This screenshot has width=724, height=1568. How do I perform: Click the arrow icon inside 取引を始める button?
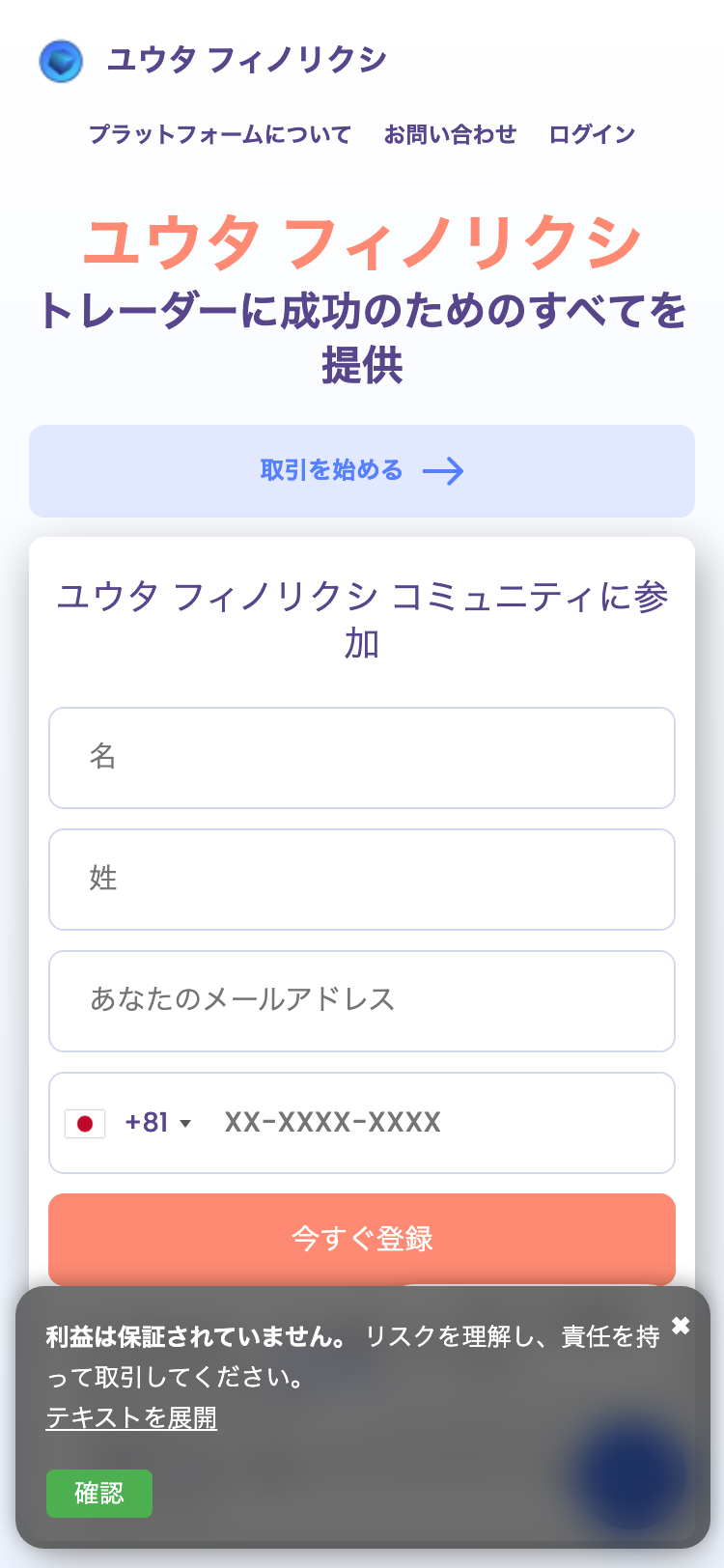click(446, 471)
